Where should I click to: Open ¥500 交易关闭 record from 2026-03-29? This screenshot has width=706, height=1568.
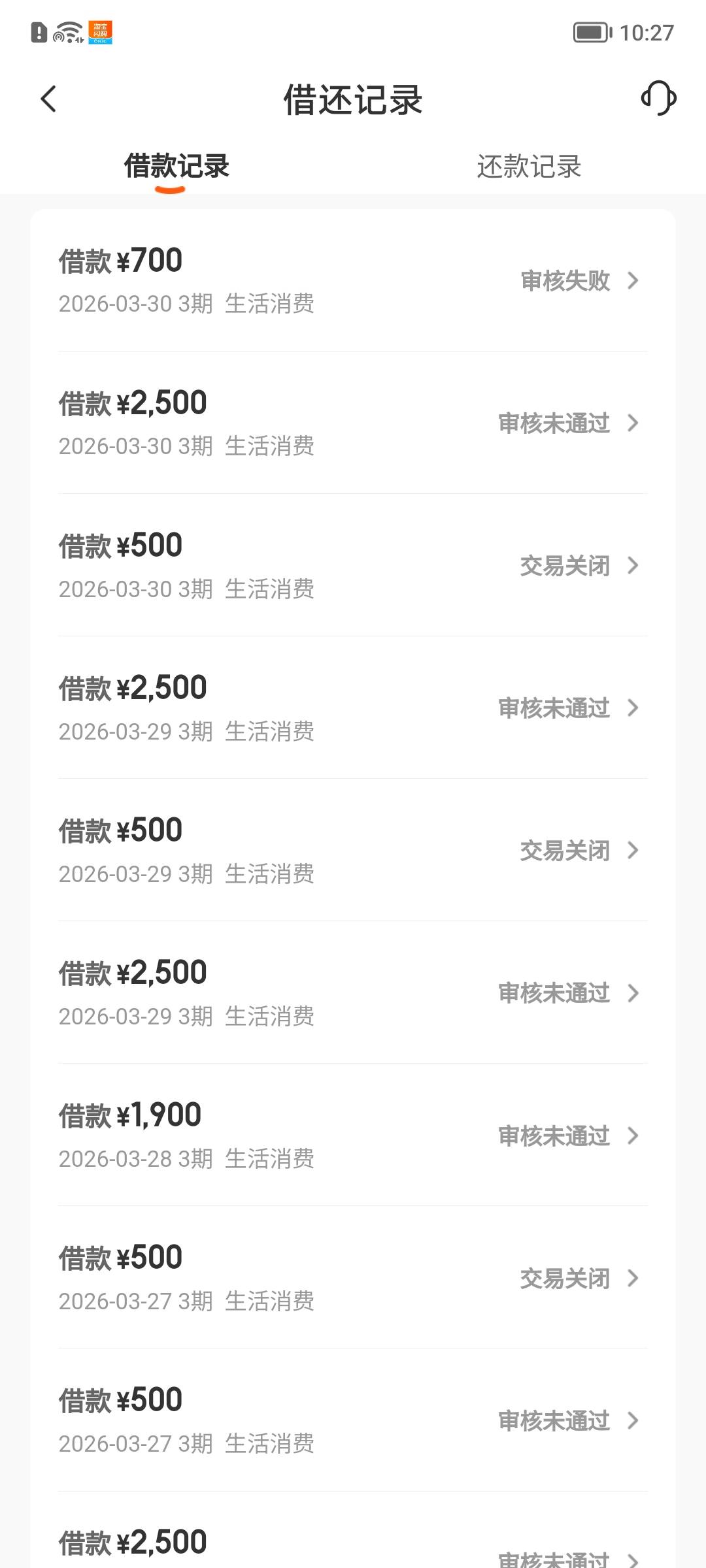(353, 850)
